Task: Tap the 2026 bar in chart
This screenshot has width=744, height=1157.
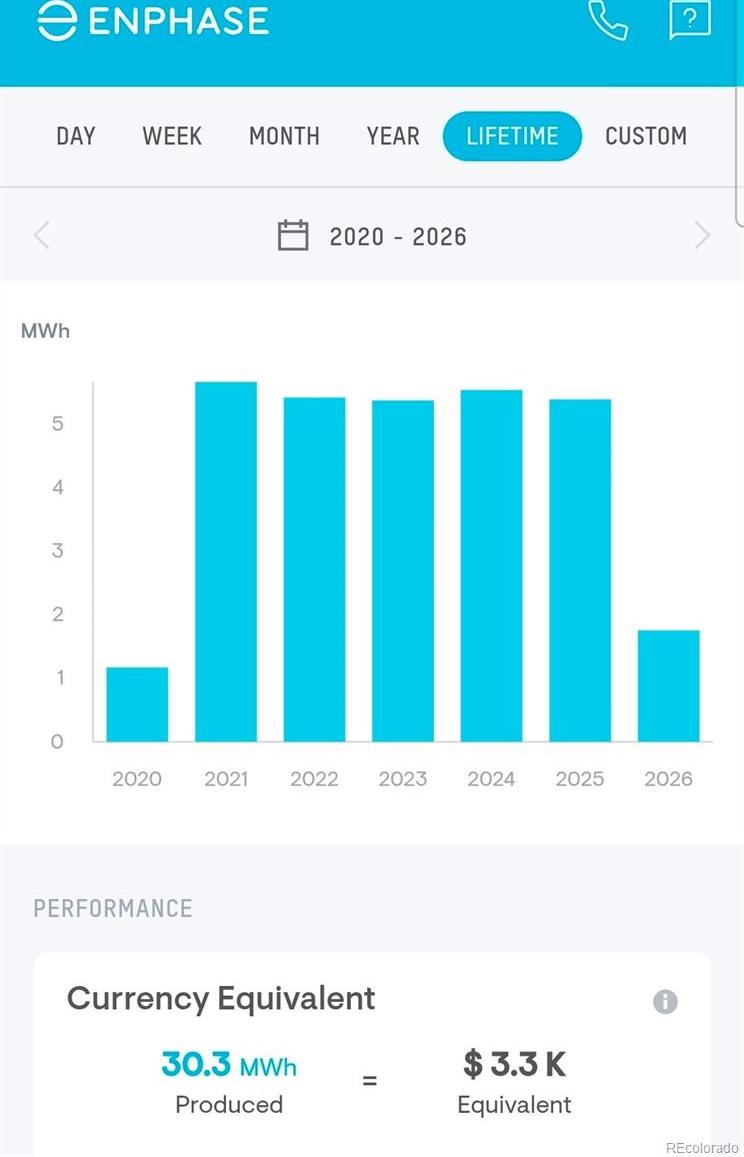Action: pyautogui.click(x=669, y=685)
